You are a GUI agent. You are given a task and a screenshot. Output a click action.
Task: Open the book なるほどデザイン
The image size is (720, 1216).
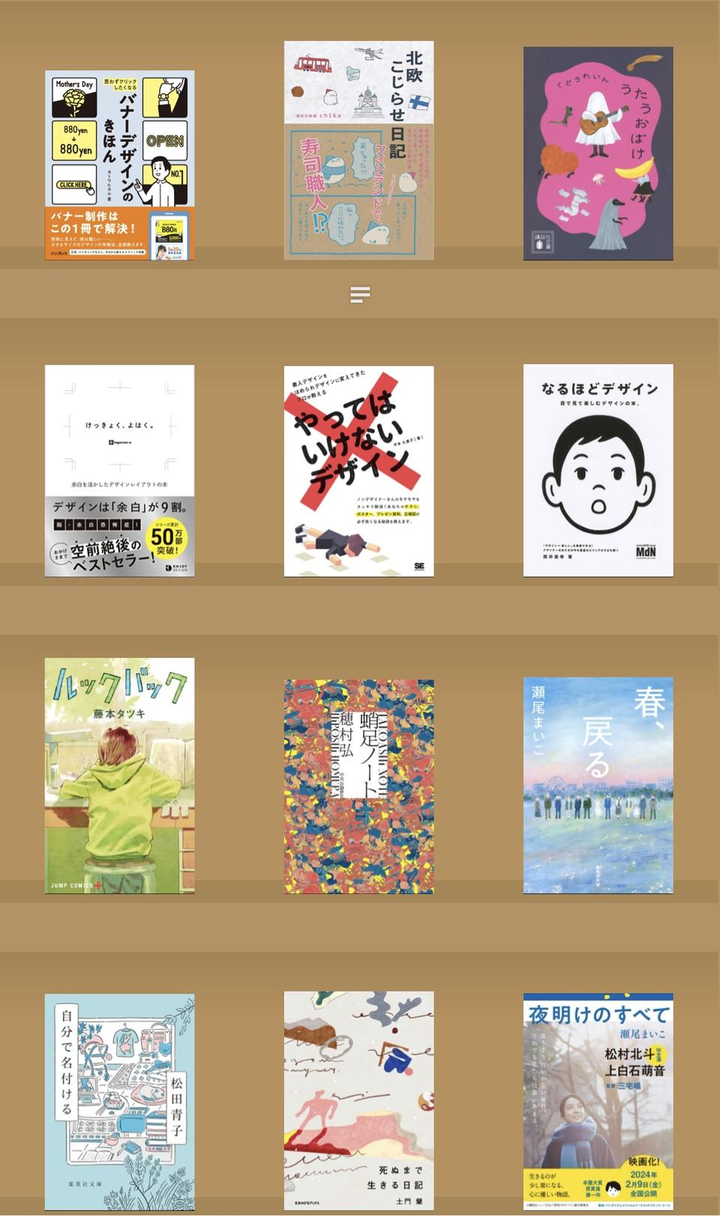click(598, 470)
